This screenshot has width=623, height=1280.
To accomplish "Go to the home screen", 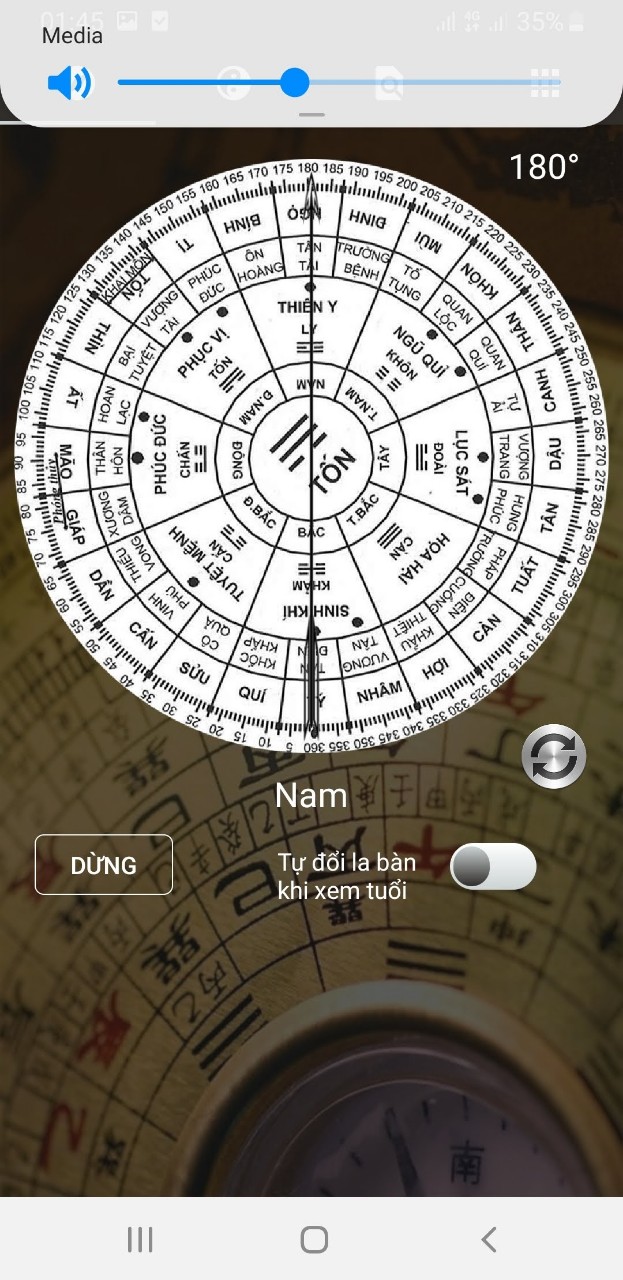I will click(x=314, y=1240).
